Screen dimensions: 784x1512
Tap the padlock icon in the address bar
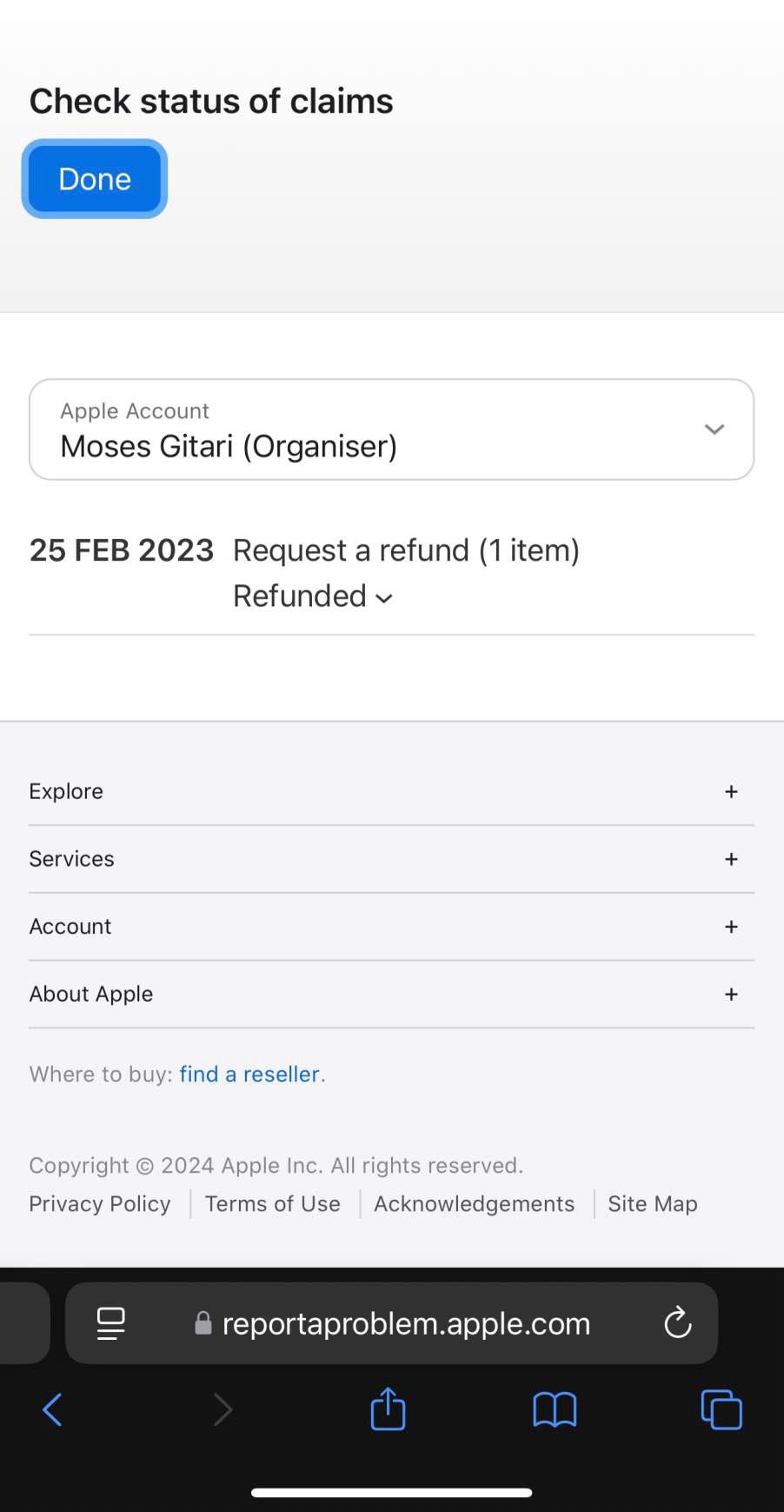202,1323
